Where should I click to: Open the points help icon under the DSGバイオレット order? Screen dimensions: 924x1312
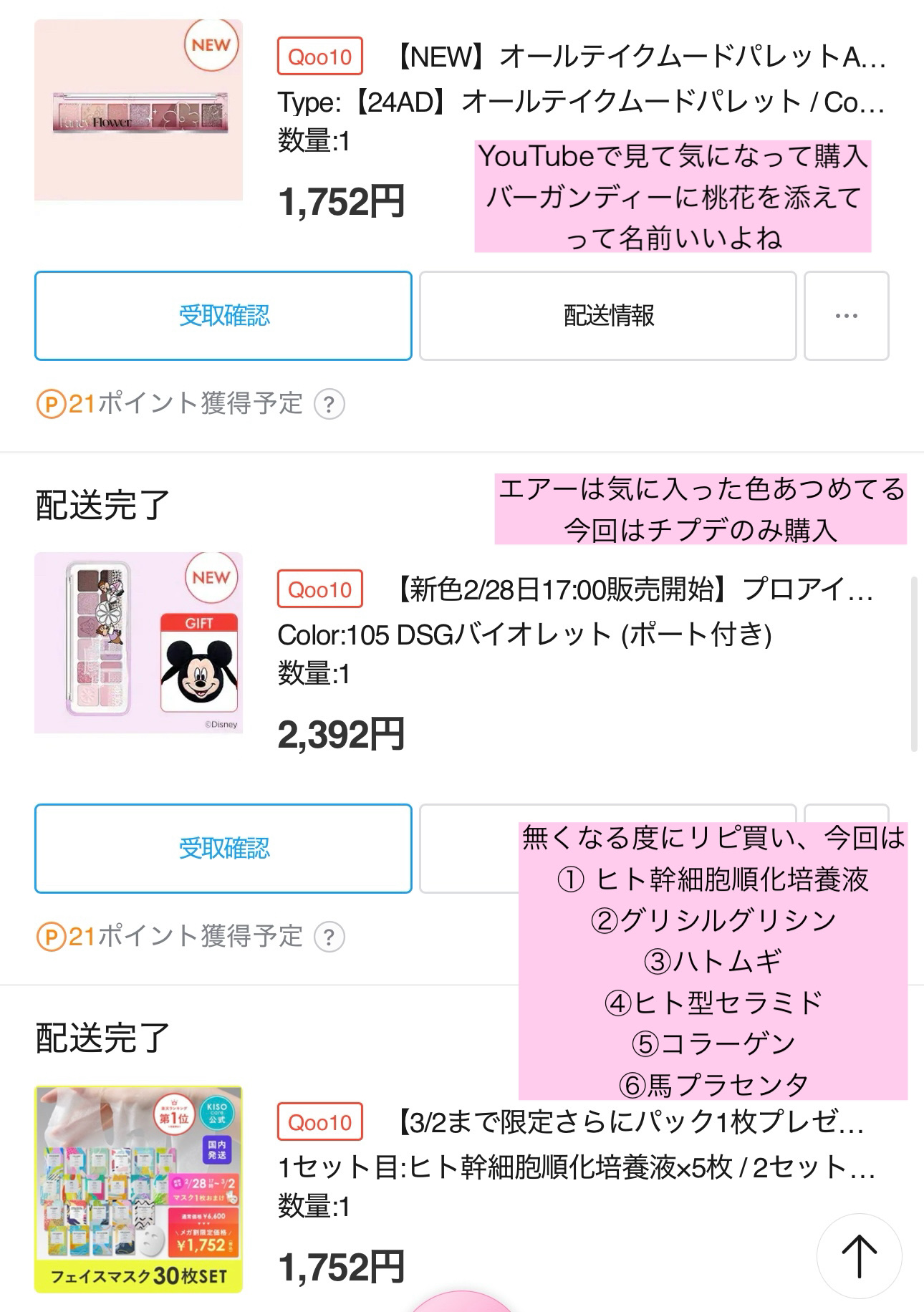329,937
